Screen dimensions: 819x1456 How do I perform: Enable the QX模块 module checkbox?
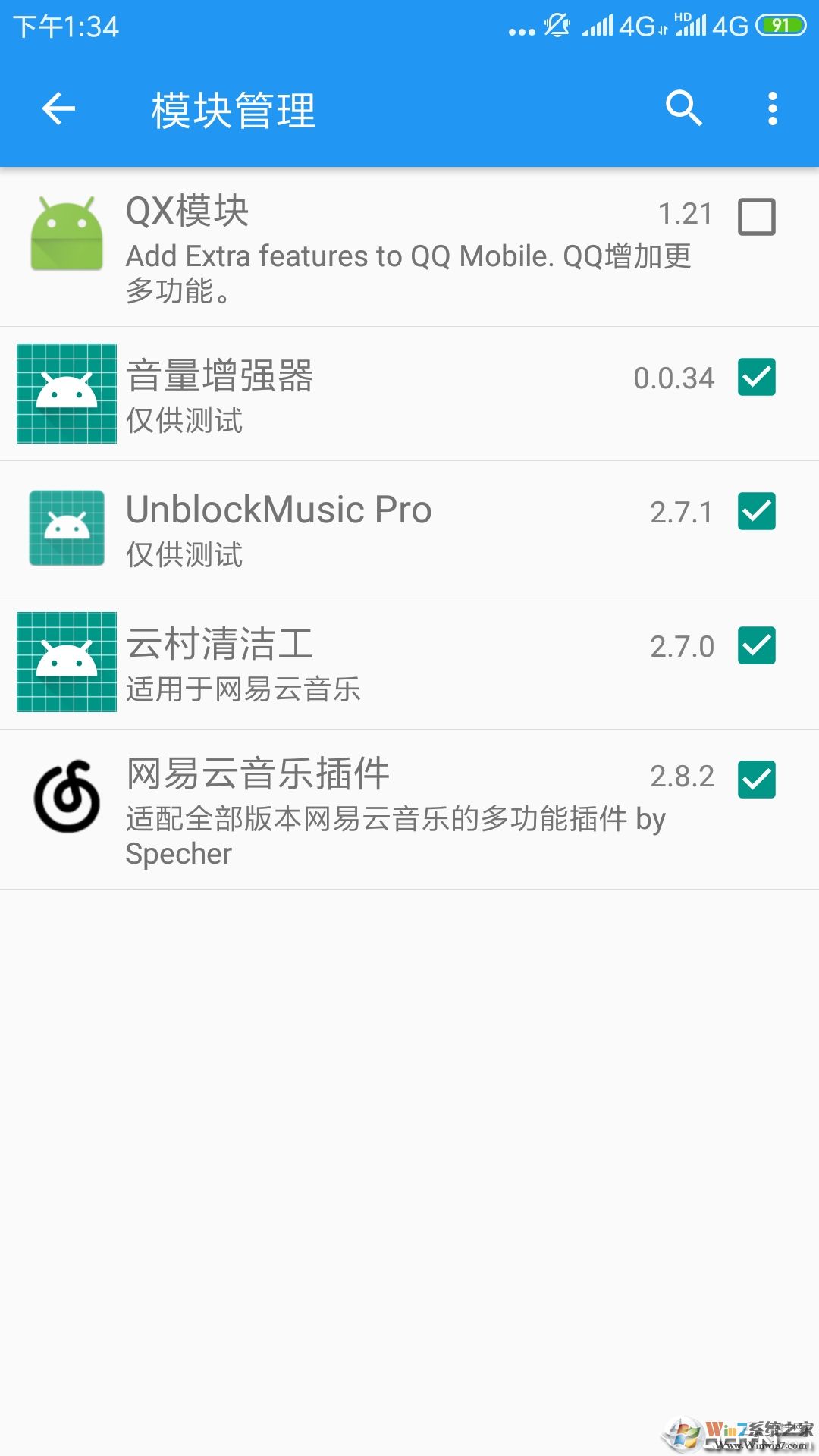(x=757, y=216)
